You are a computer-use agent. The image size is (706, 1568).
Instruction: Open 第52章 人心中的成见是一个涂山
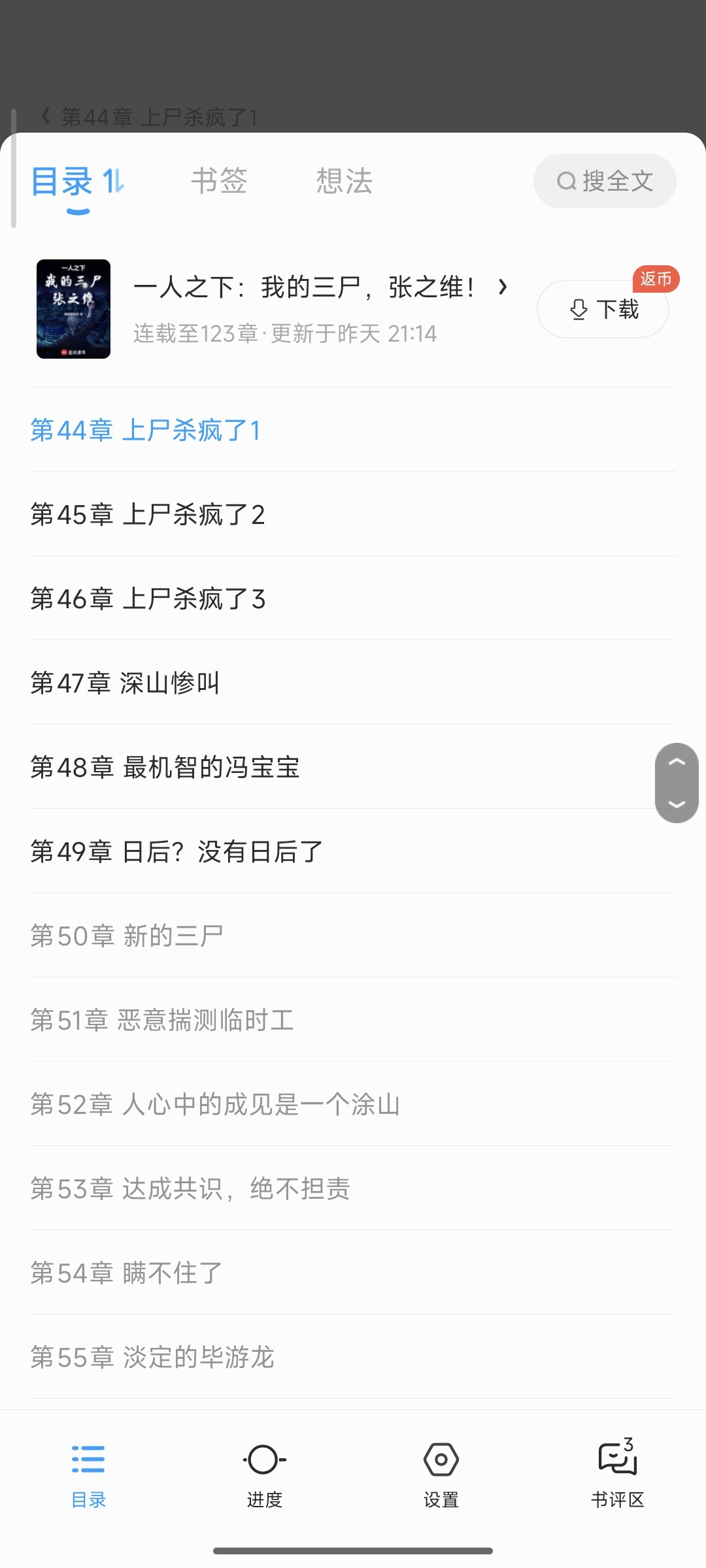(215, 1105)
